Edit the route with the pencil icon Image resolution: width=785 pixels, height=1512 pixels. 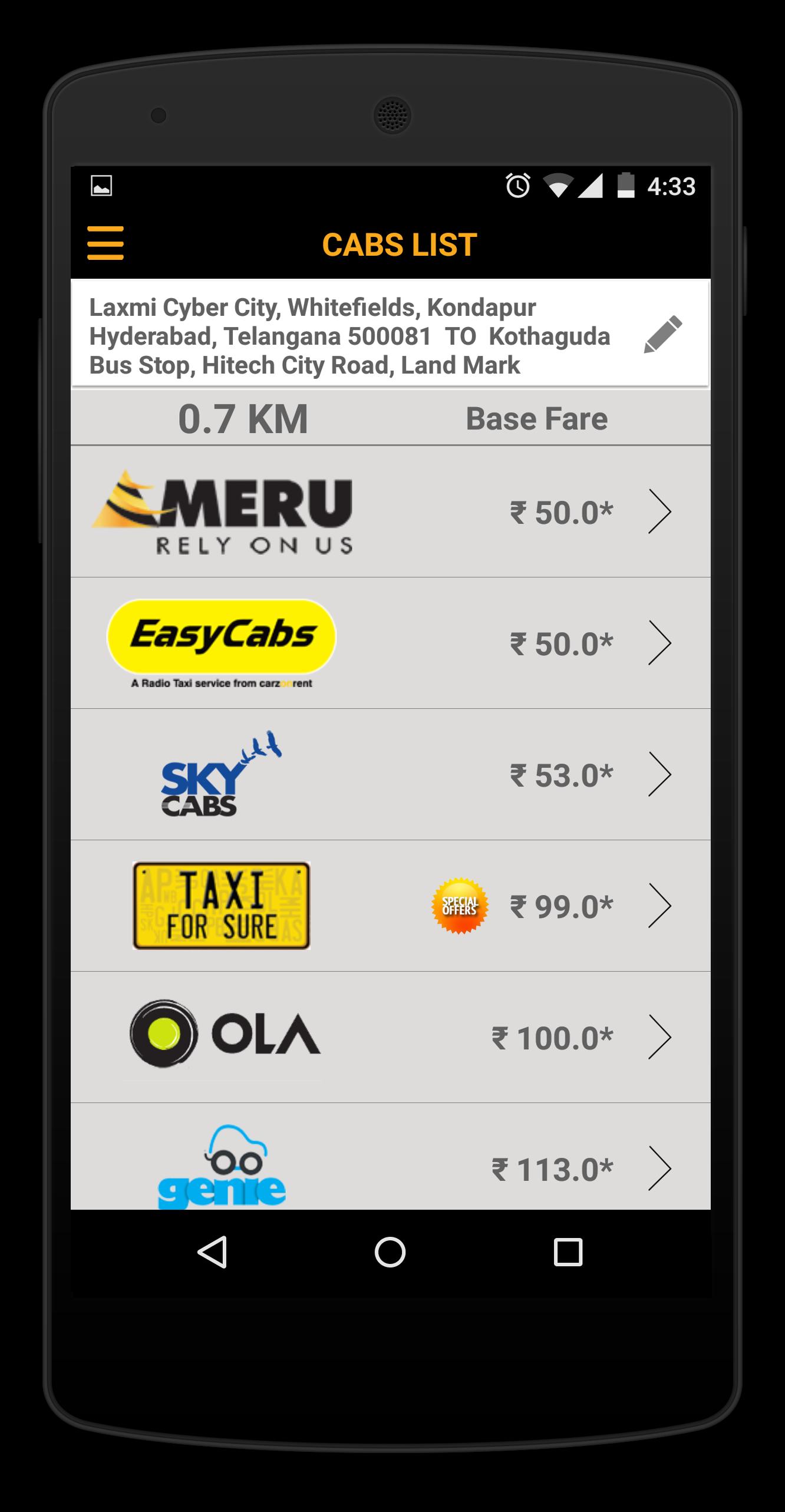click(663, 334)
